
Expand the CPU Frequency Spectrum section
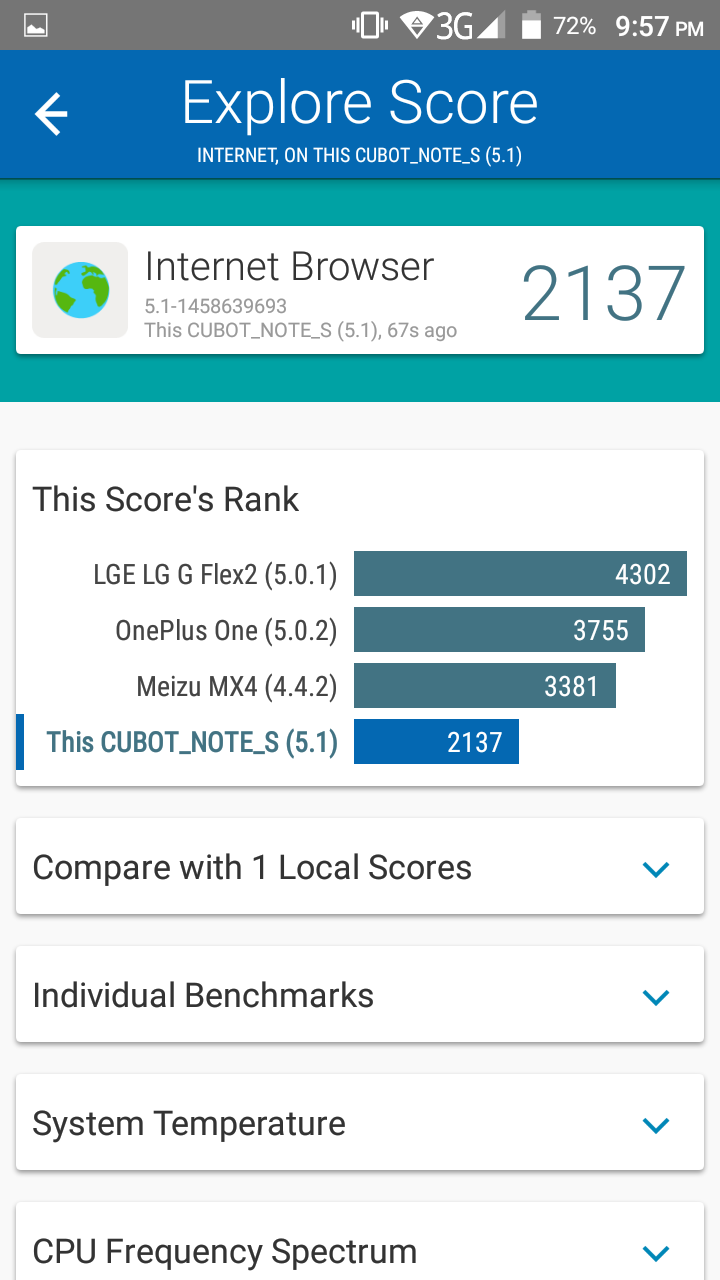click(x=655, y=1251)
